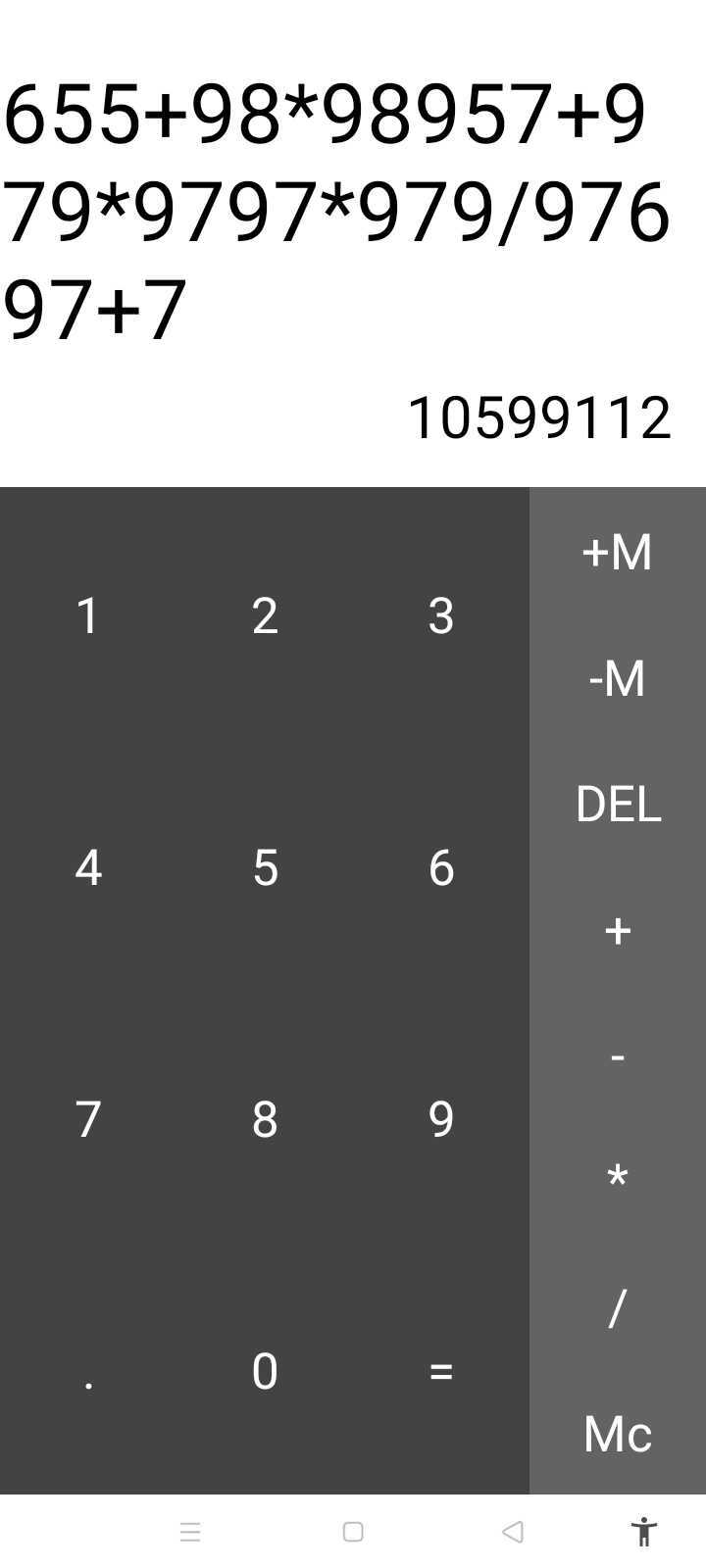Calculate the result with equals
The image size is (706, 1568).
coord(441,1370)
